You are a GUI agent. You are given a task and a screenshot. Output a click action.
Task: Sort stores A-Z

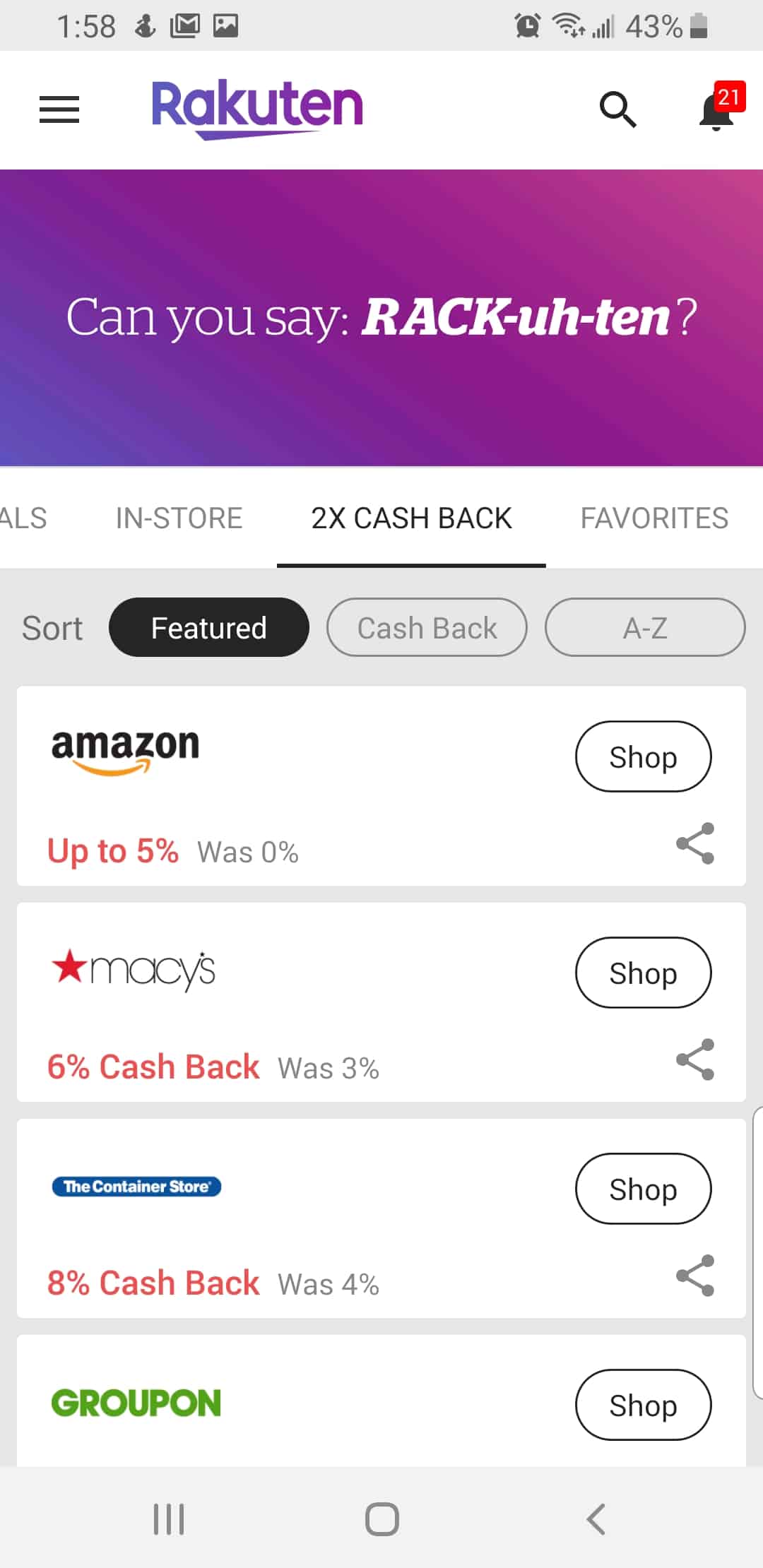pos(645,628)
